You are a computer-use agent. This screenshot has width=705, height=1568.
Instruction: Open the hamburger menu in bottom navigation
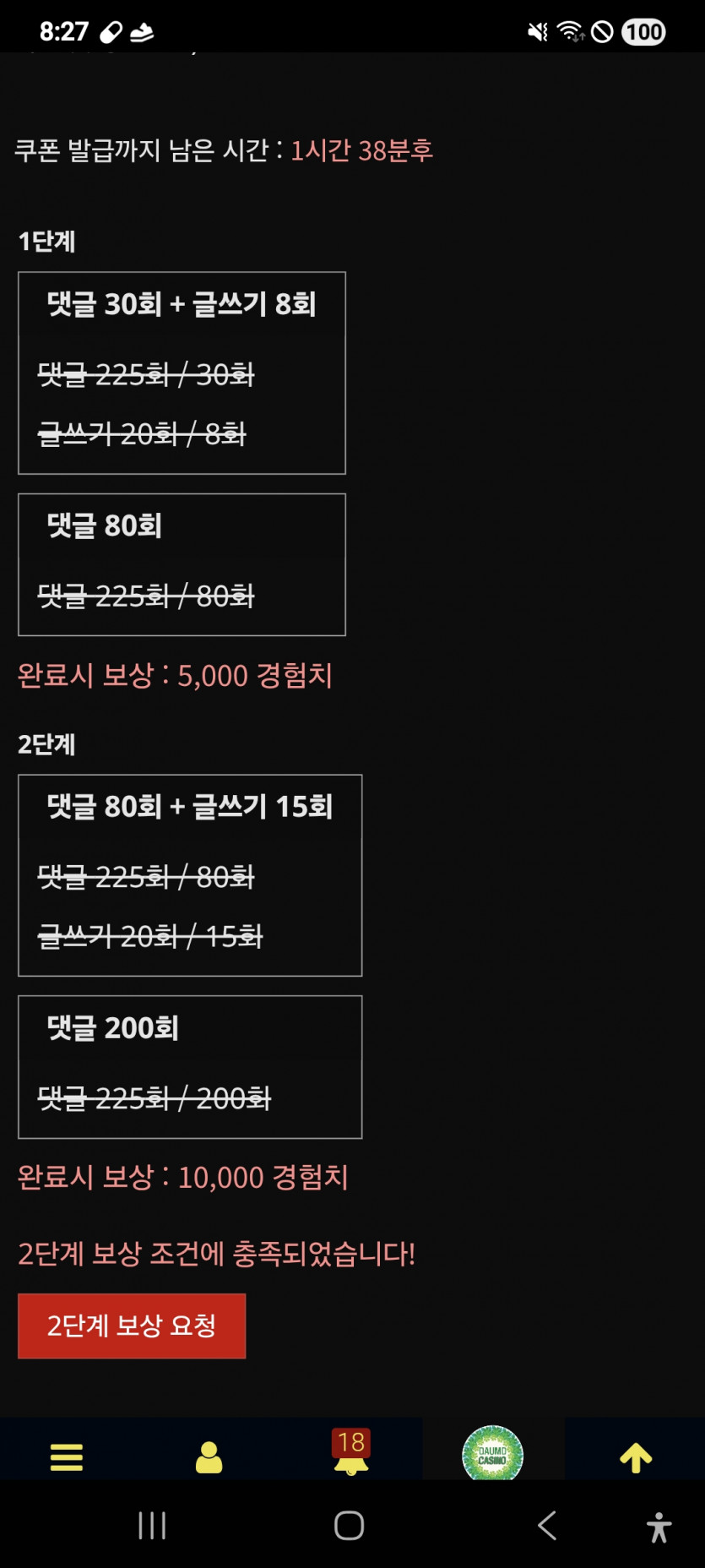click(x=66, y=1456)
